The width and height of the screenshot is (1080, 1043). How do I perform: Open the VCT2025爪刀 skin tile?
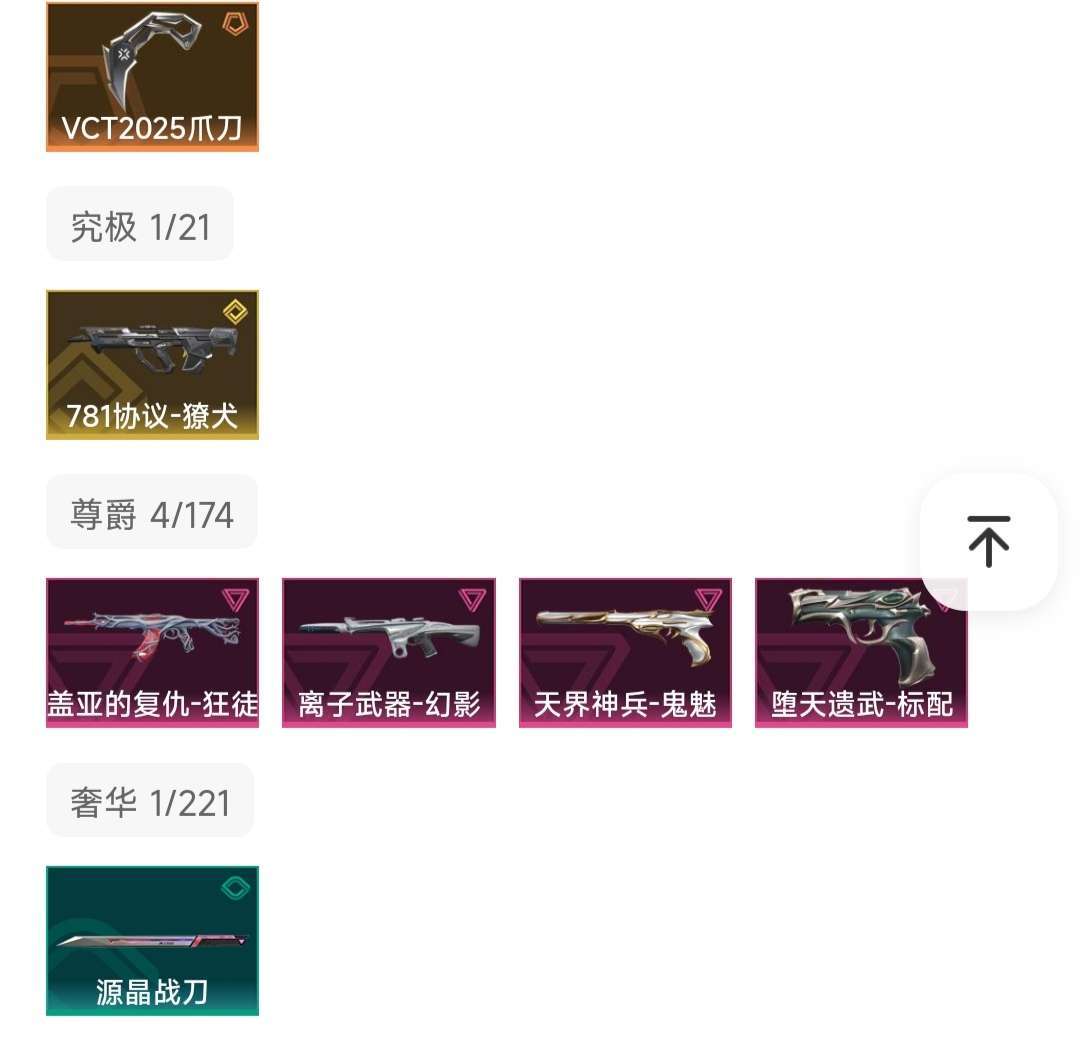[x=152, y=77]
